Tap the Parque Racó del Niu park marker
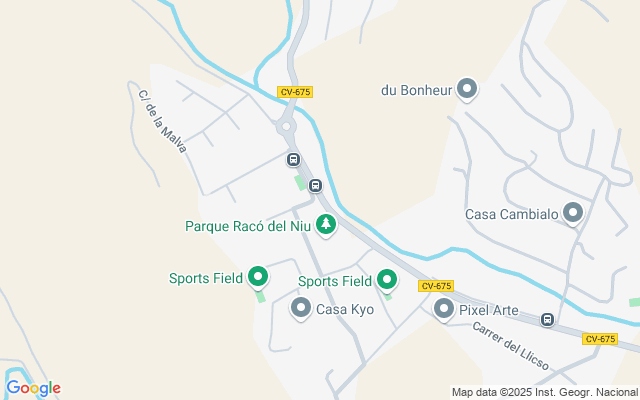Viewport: 640px width, 400px height. click(325, 226)
